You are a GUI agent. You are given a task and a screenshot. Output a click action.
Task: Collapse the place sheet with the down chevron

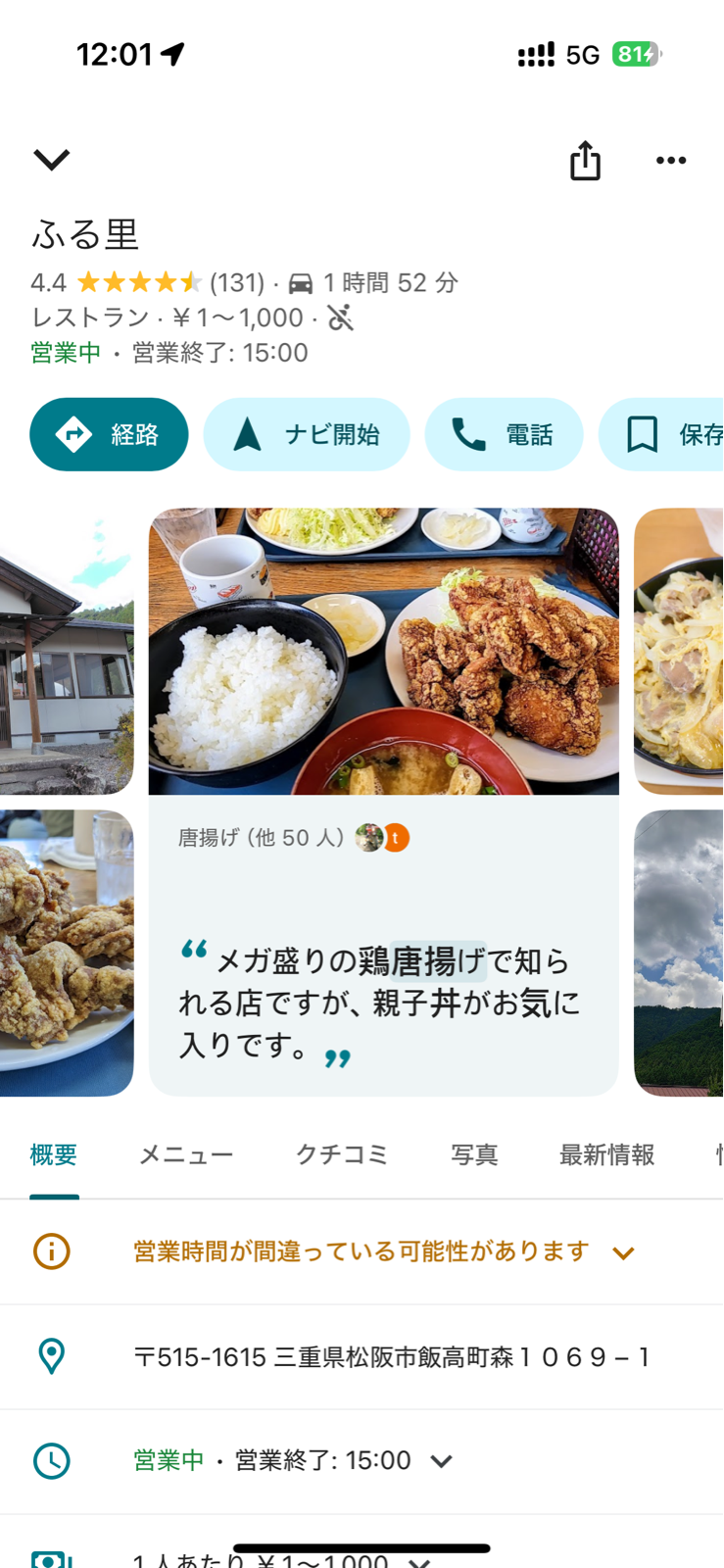(52, 159)
